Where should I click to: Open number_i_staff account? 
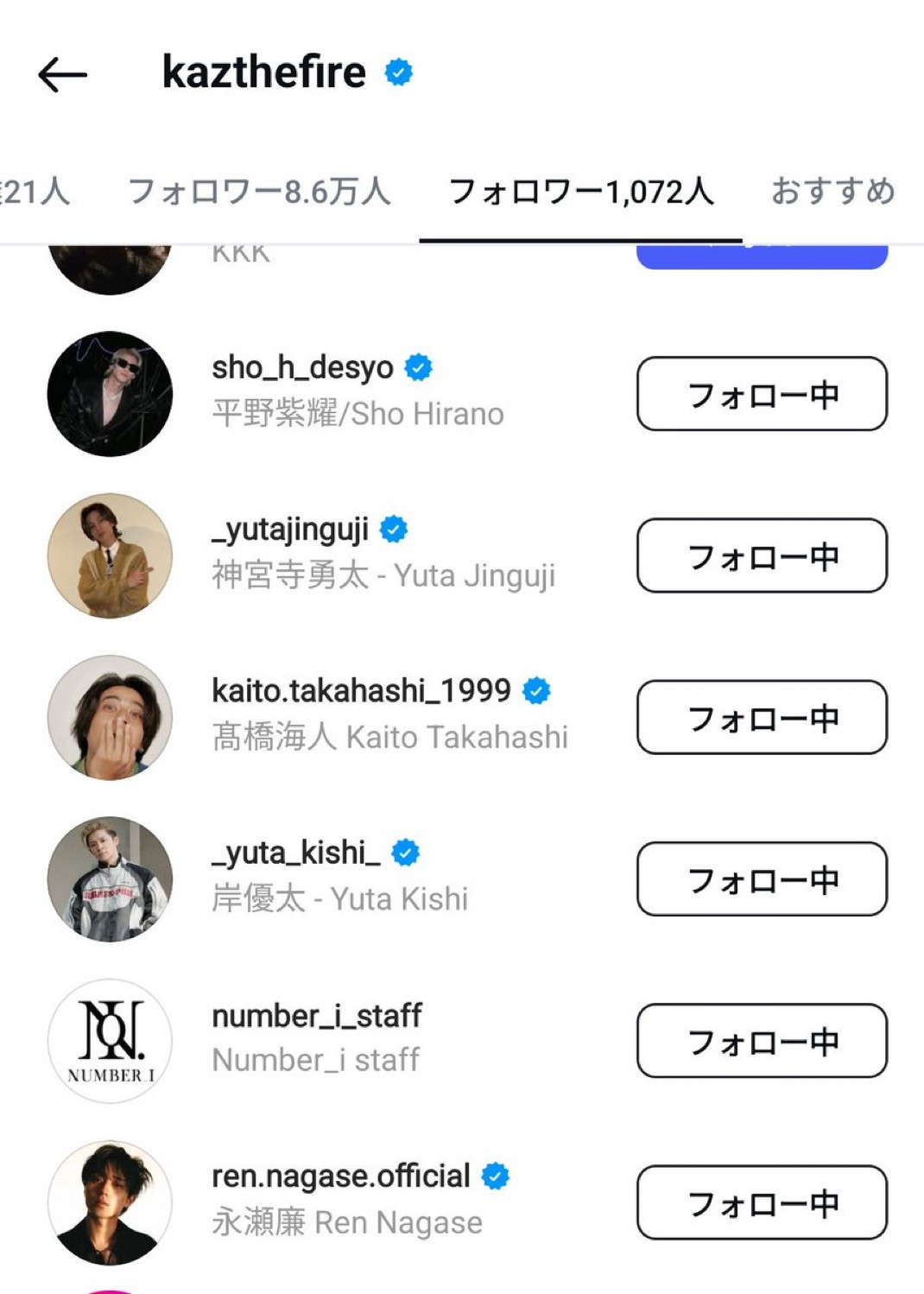[x=316, y=1016]
